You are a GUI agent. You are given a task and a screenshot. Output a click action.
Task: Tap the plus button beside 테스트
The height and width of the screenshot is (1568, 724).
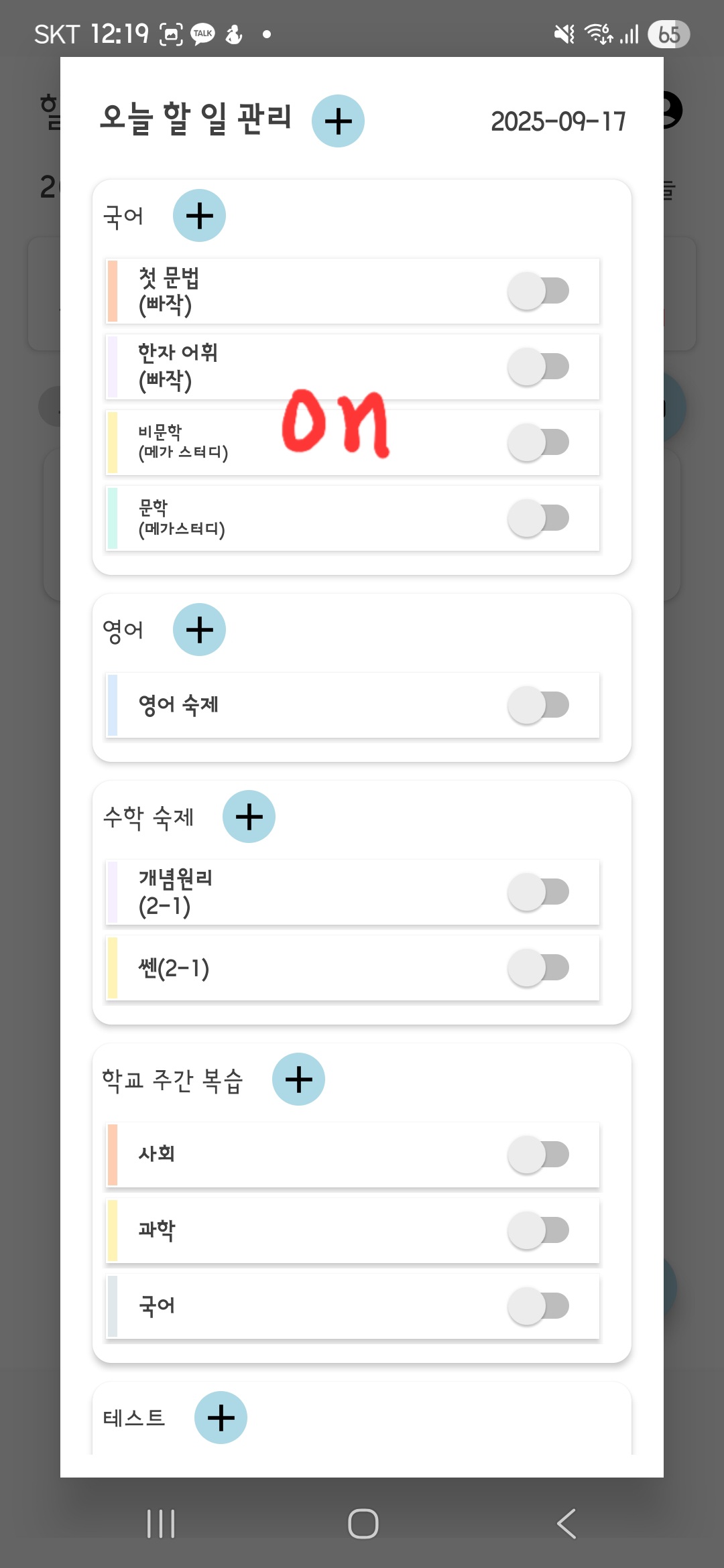[x=221, y=1418]
